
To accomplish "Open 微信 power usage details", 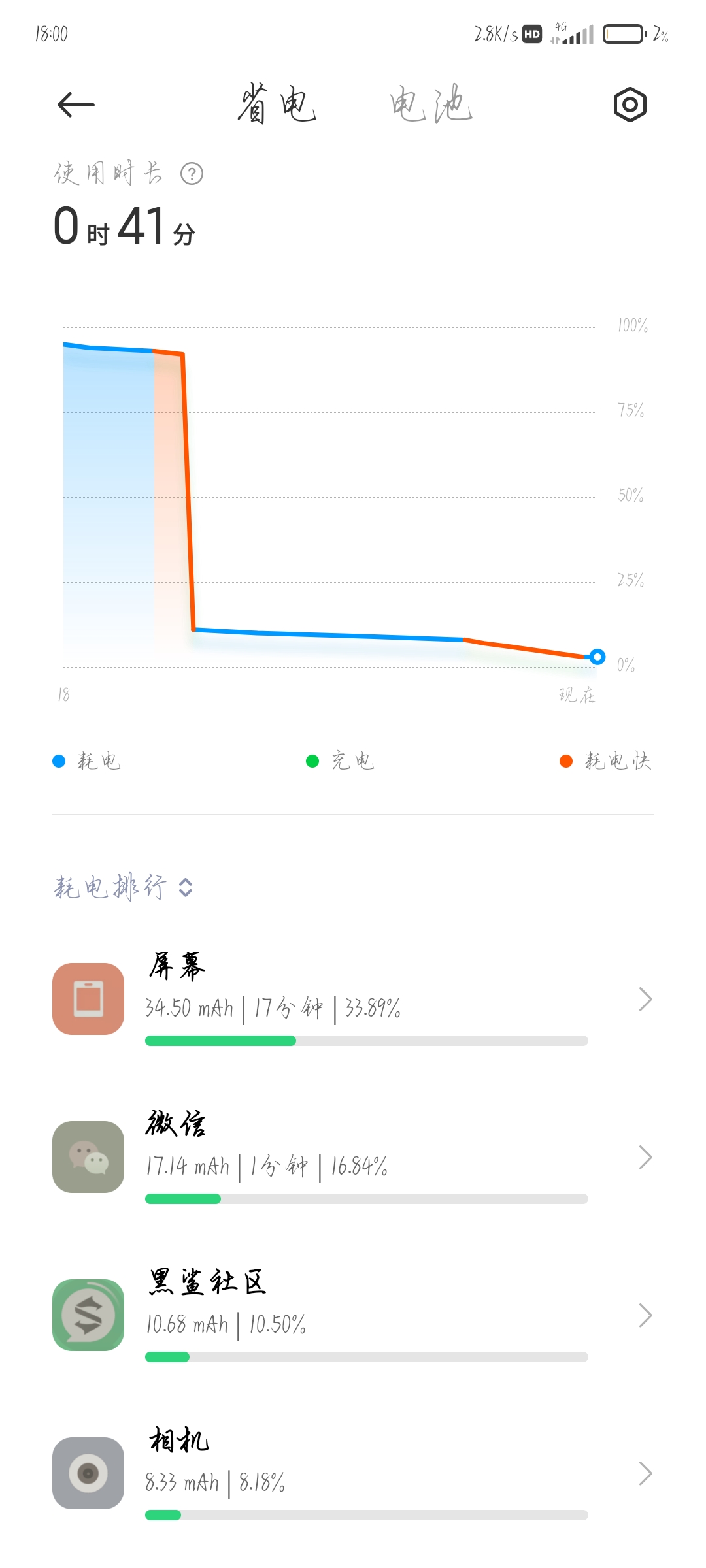I will coord(353,1157).
